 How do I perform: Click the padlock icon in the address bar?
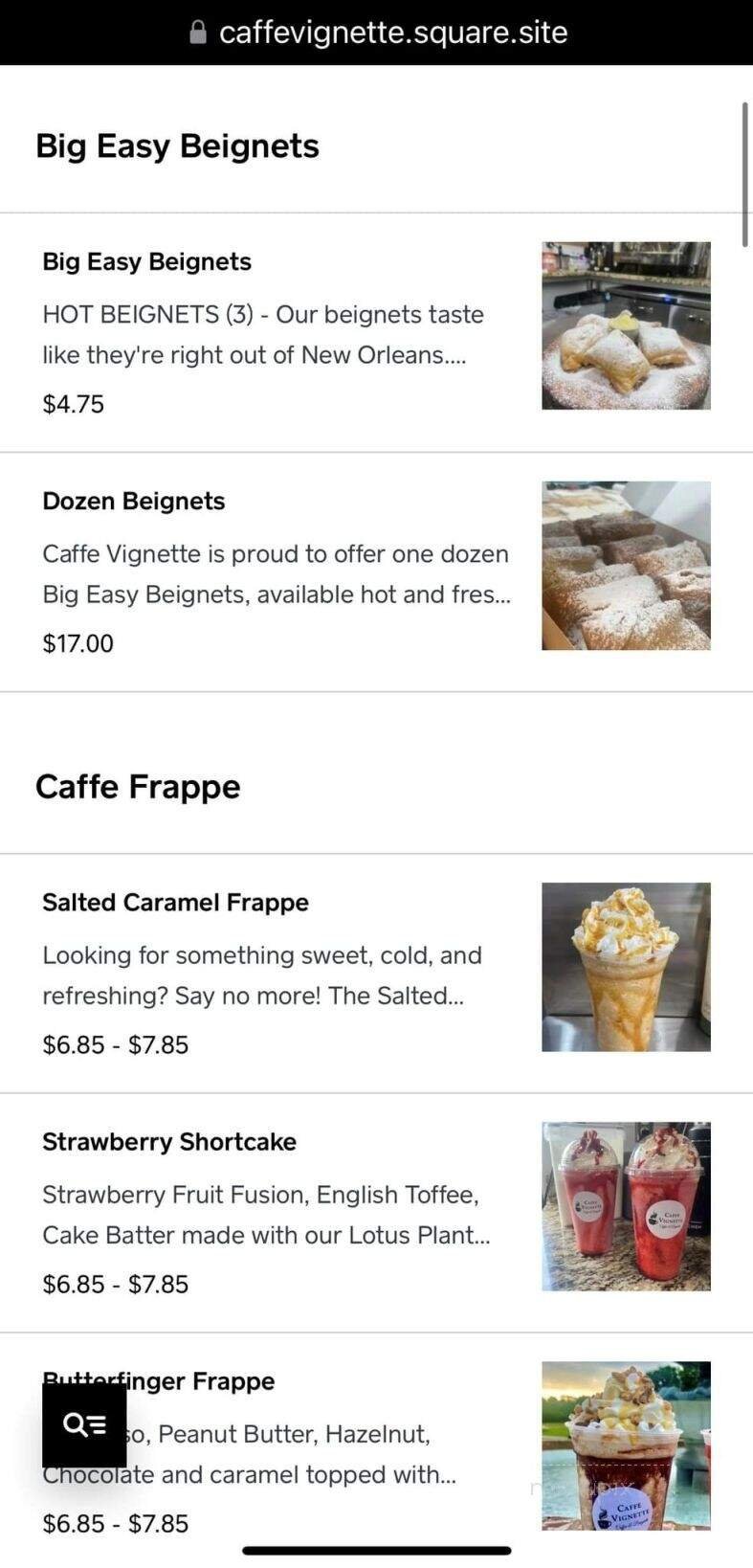coord(195,32)
